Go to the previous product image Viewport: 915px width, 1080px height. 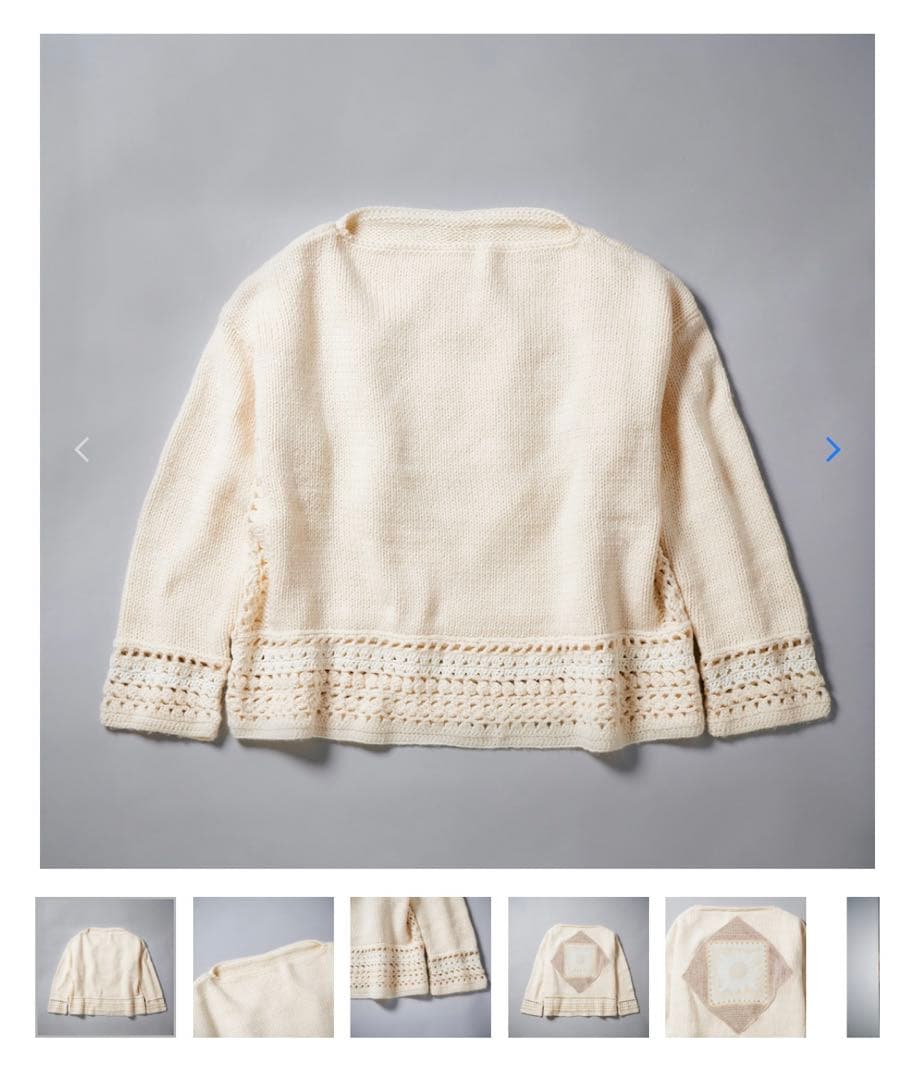[x=82, y=450]
